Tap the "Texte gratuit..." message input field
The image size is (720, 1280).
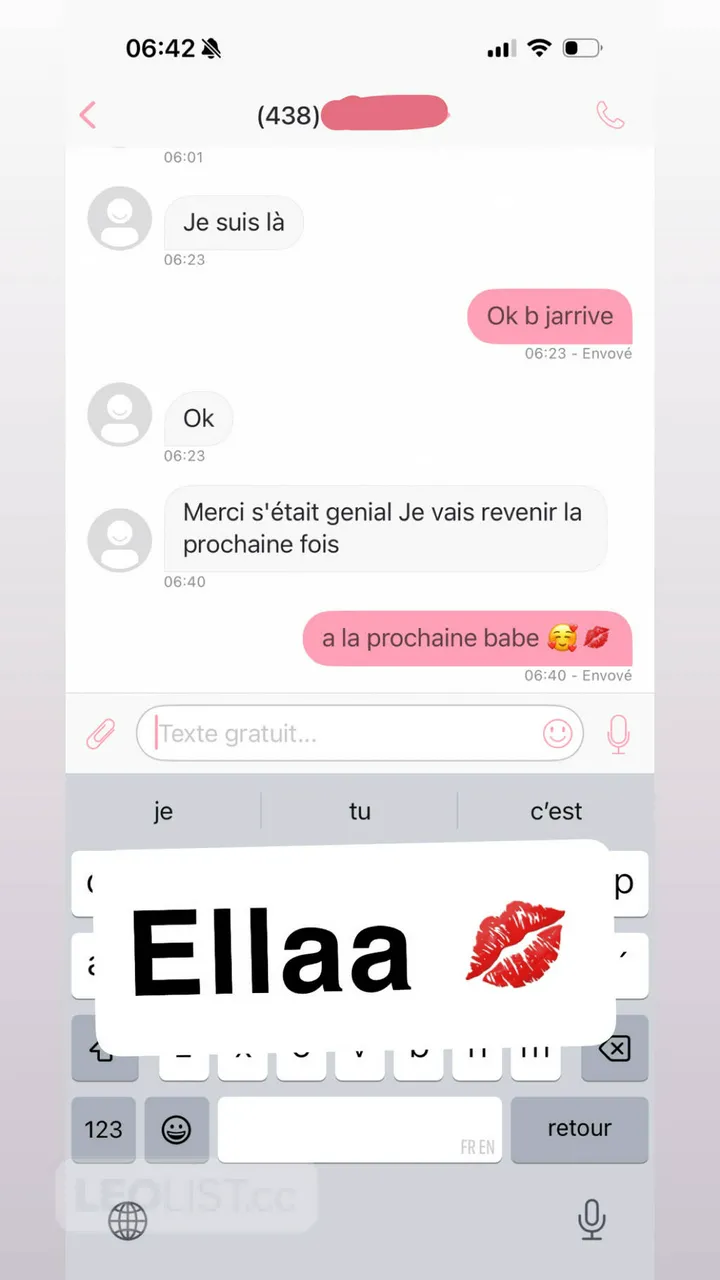click(x=300, y=733)
